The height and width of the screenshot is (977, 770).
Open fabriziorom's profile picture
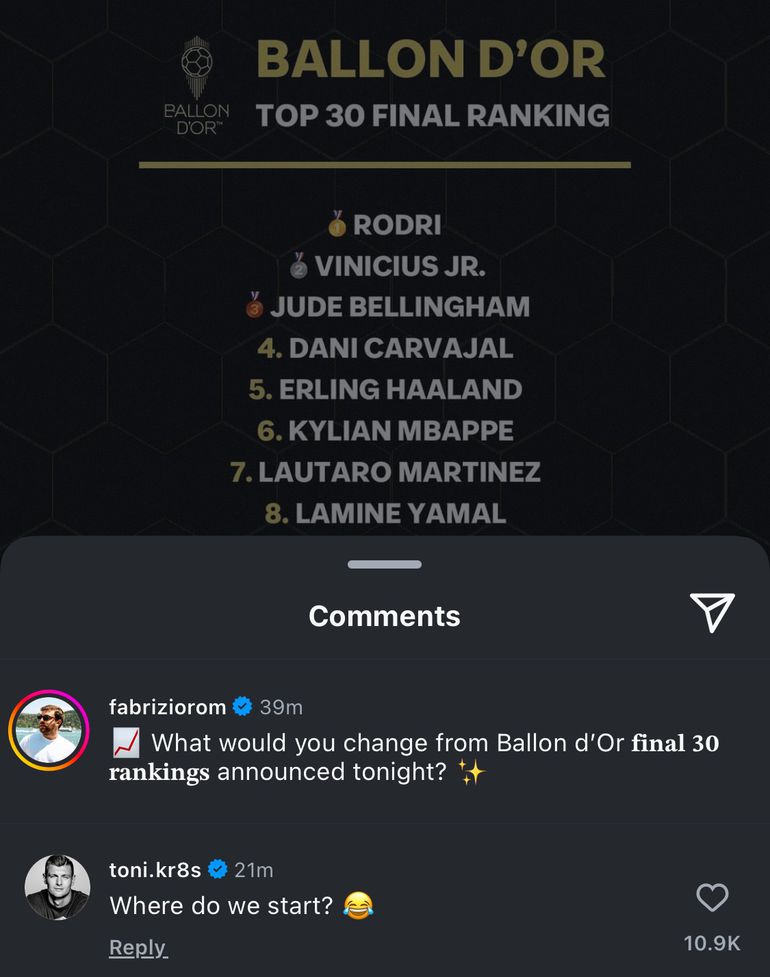[x=48, y=729]
